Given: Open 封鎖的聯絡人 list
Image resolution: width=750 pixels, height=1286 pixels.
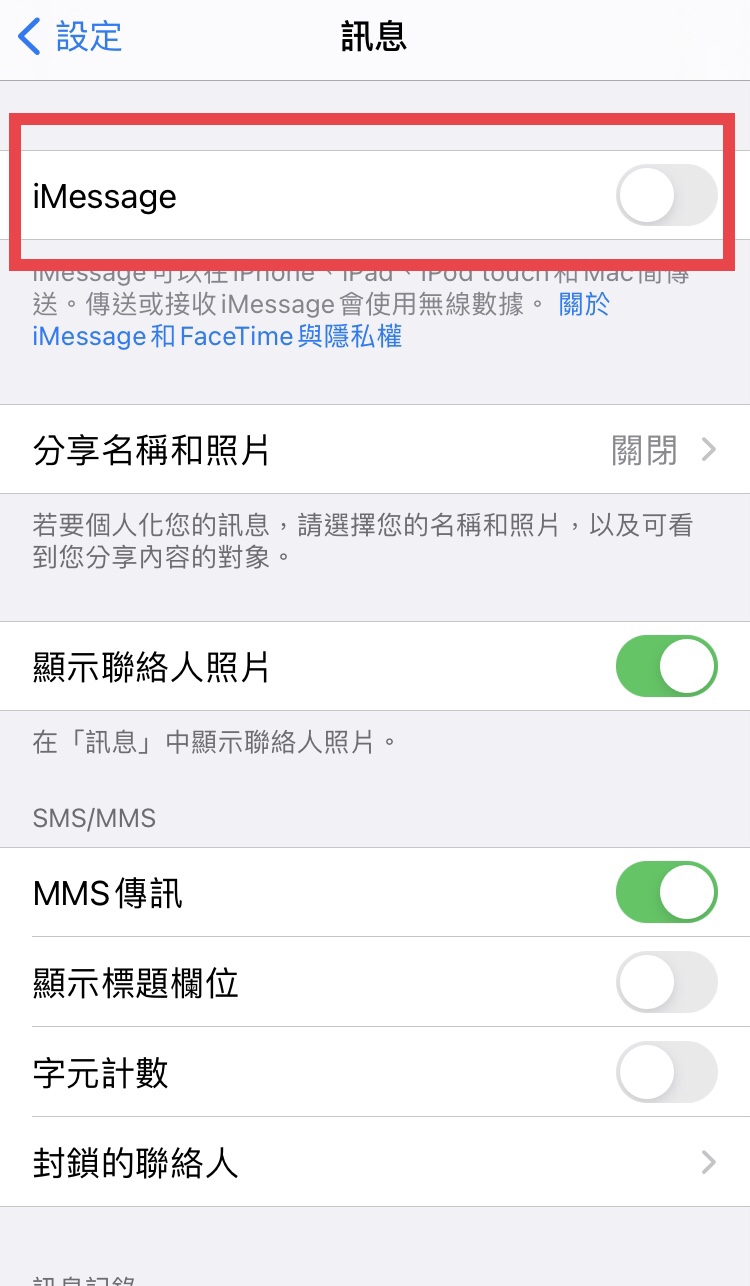Looking at the screenshot, I should (374, 1162).
